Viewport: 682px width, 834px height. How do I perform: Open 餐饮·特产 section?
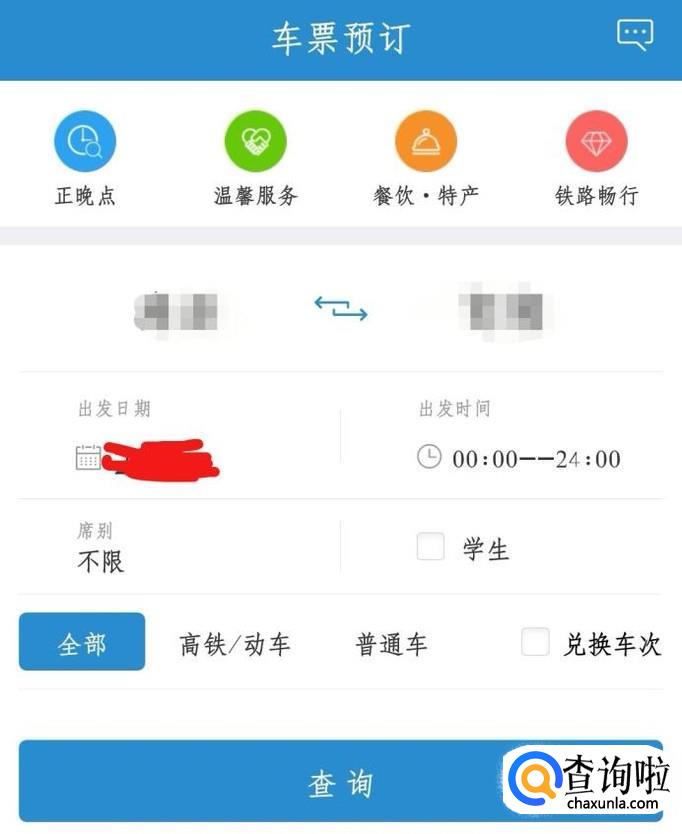[x=426, y=159]
